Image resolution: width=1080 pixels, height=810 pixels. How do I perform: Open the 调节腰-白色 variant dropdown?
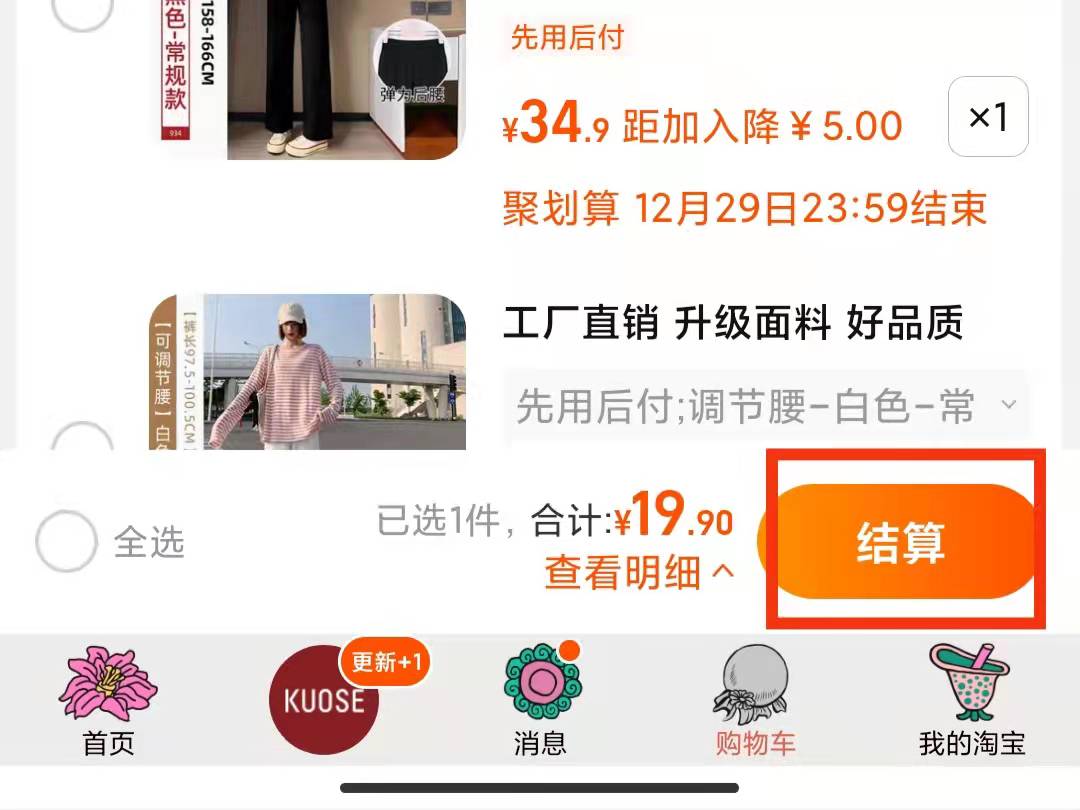coord(765,407)
